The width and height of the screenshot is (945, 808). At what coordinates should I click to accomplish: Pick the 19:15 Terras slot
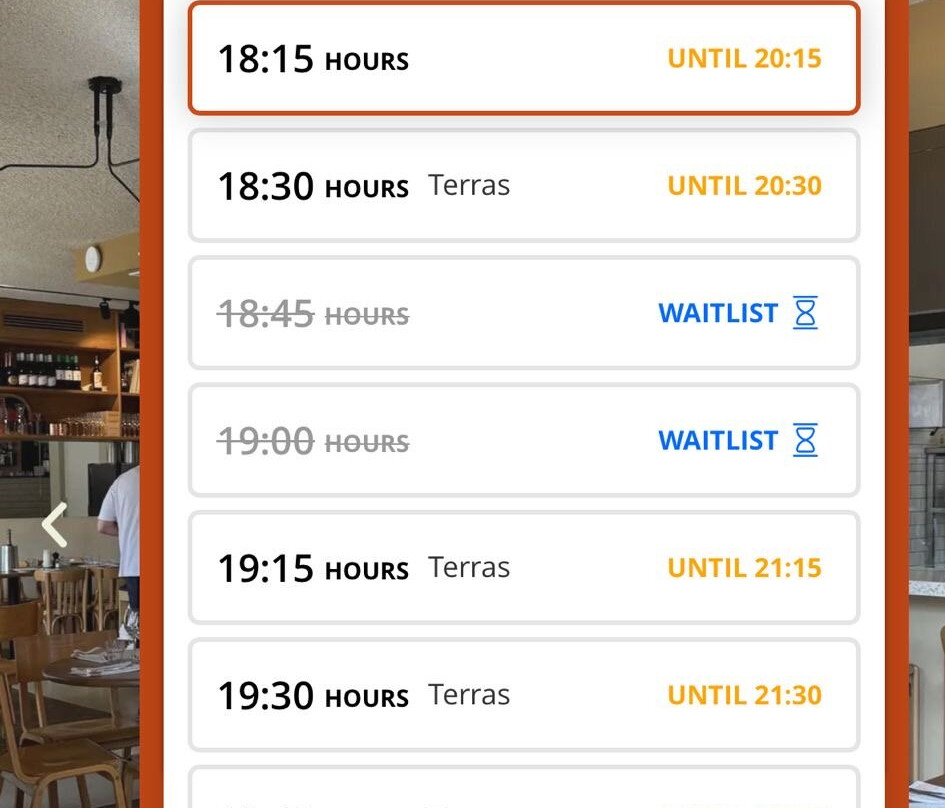[x=523, y=568]
